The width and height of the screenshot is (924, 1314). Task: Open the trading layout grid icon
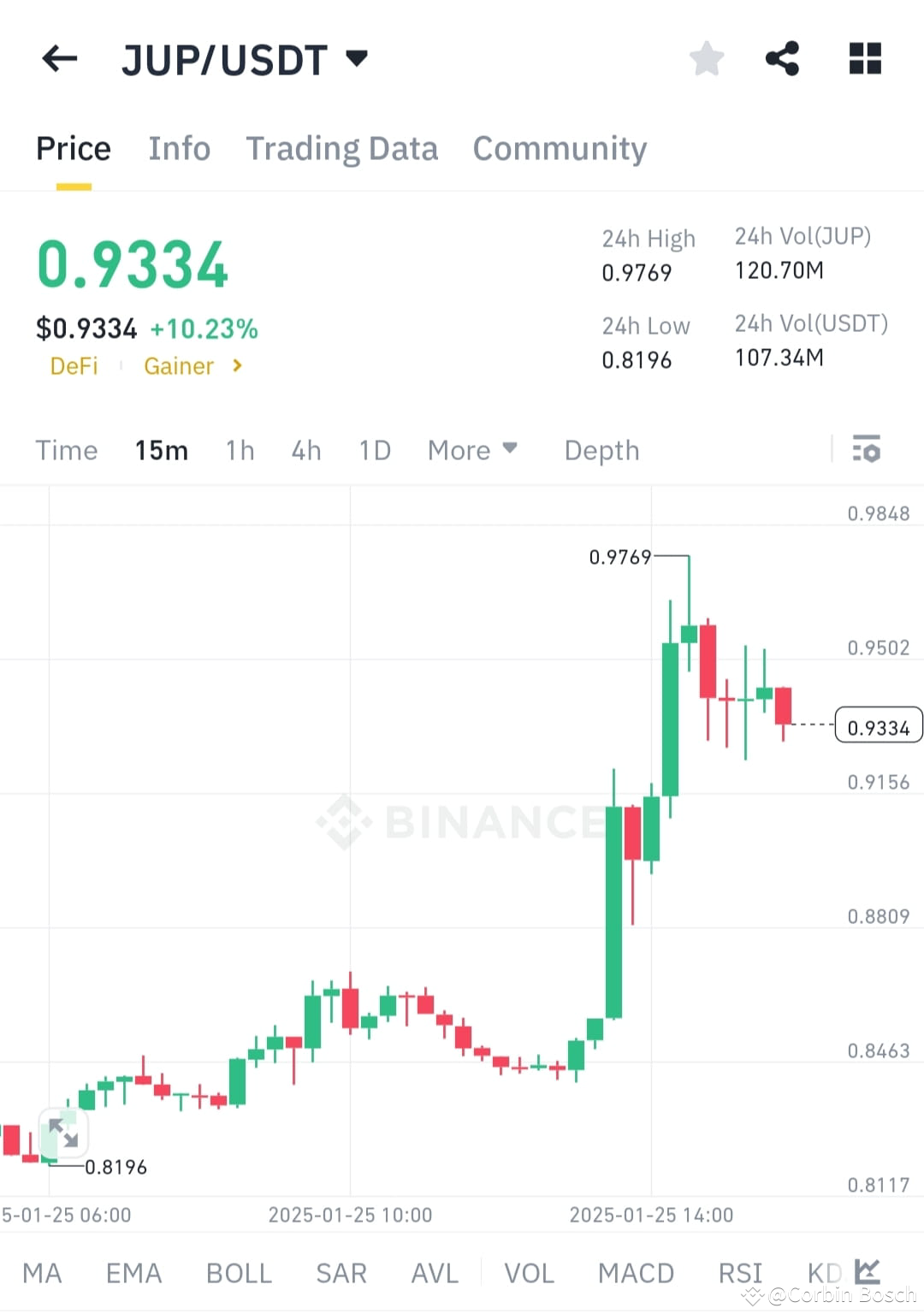pos(865,57)
